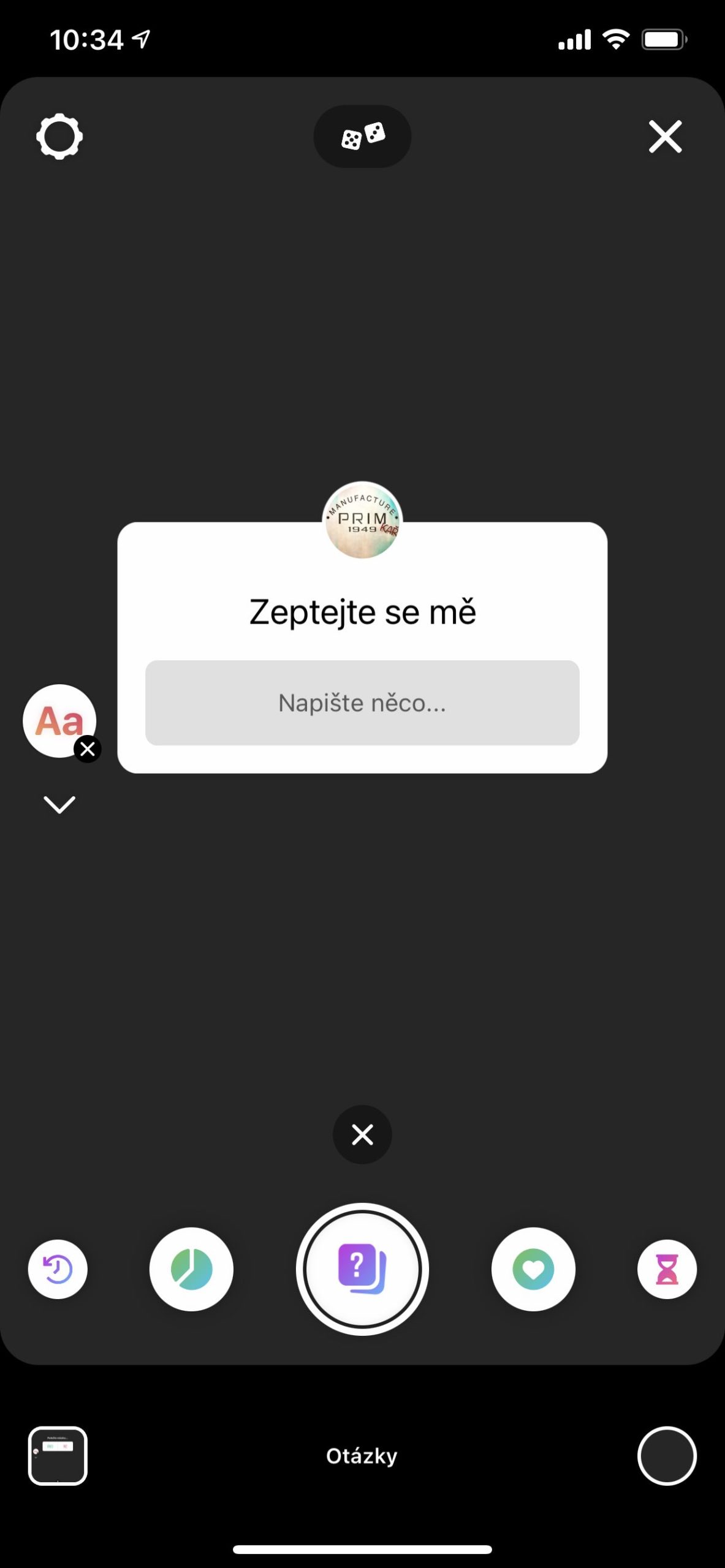Open the Otázky sticker mode tab
Image resolution: width=725 pixels, height=1568 pixels.
362,1455
